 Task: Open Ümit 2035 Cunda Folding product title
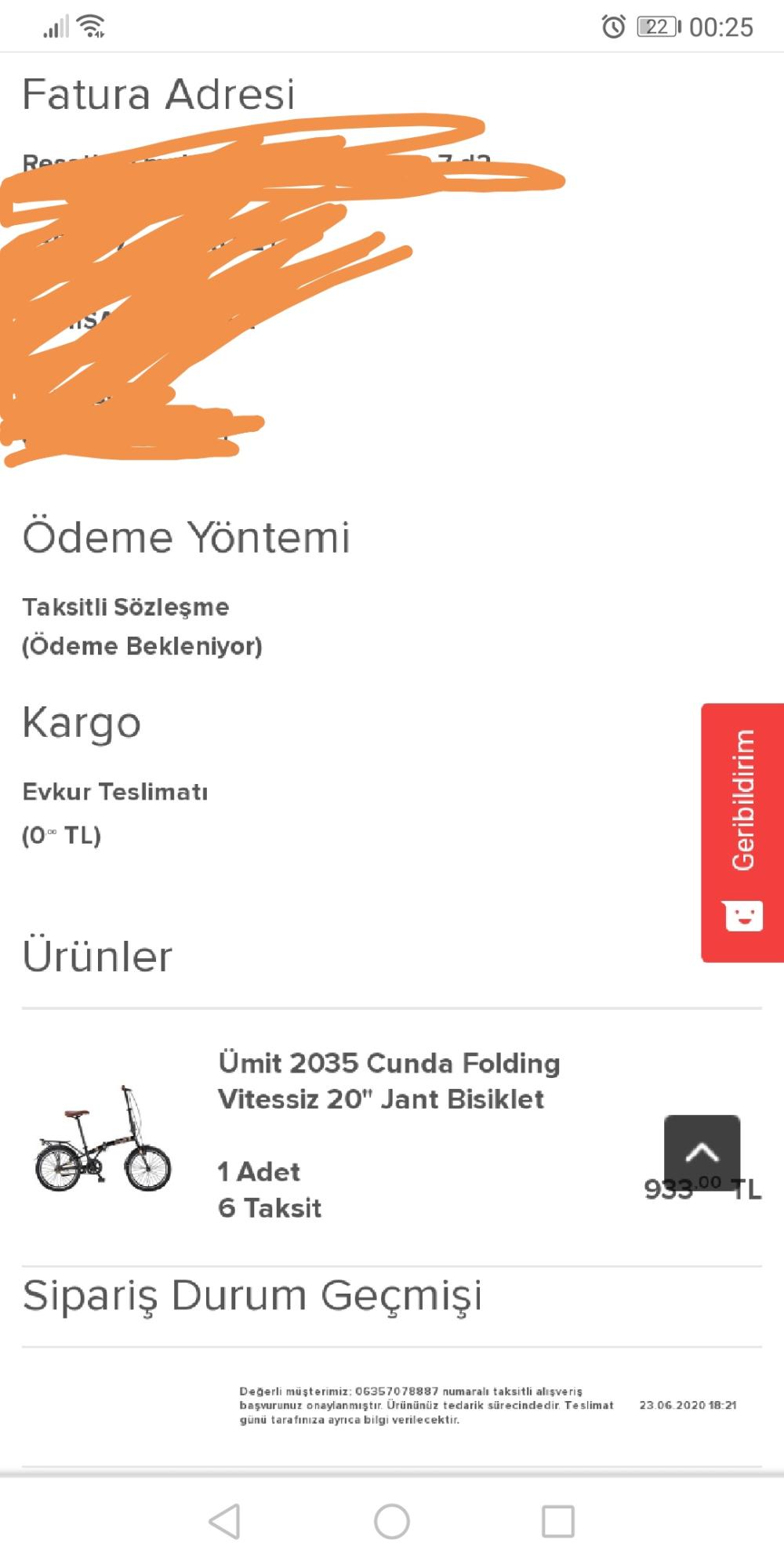coord(389,1081)
